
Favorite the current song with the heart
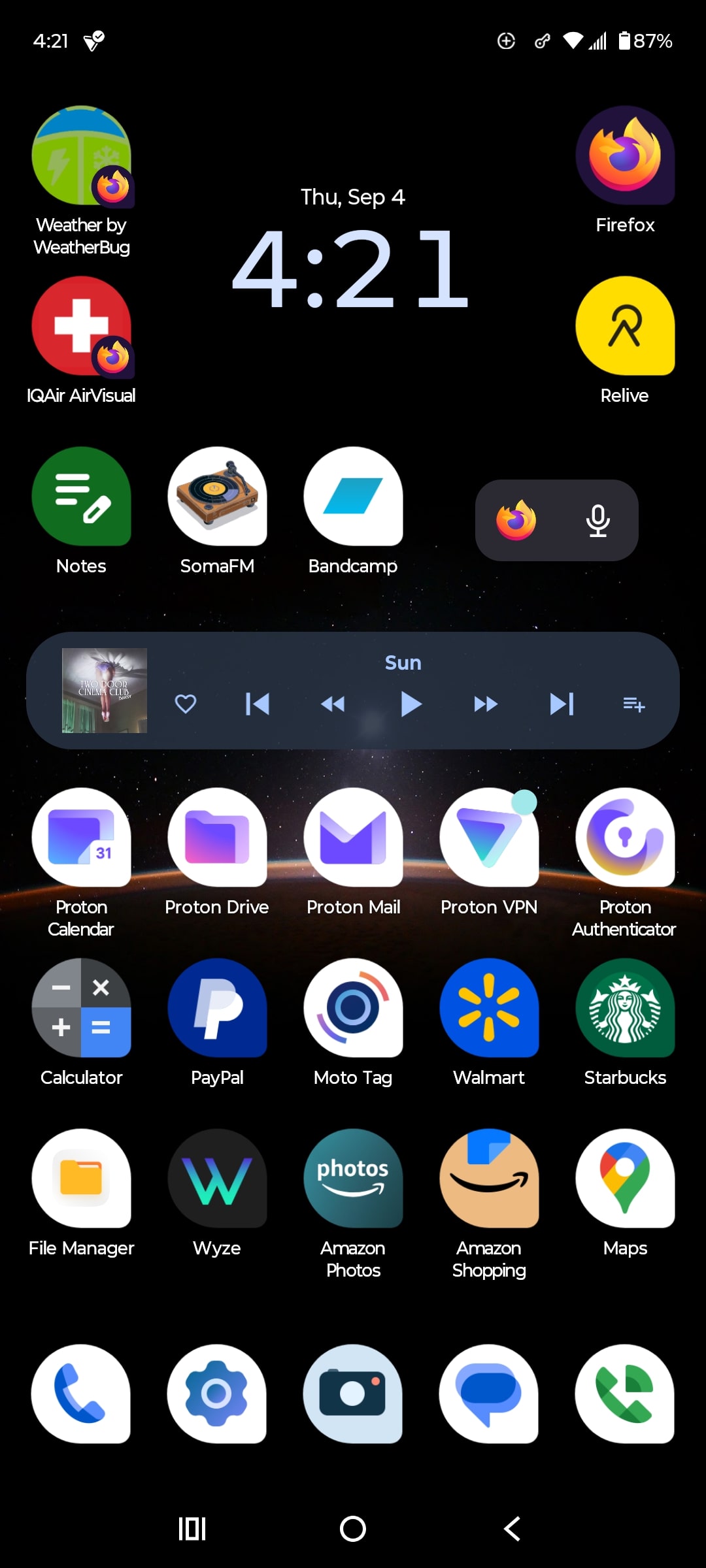click(x=186, y=704)
